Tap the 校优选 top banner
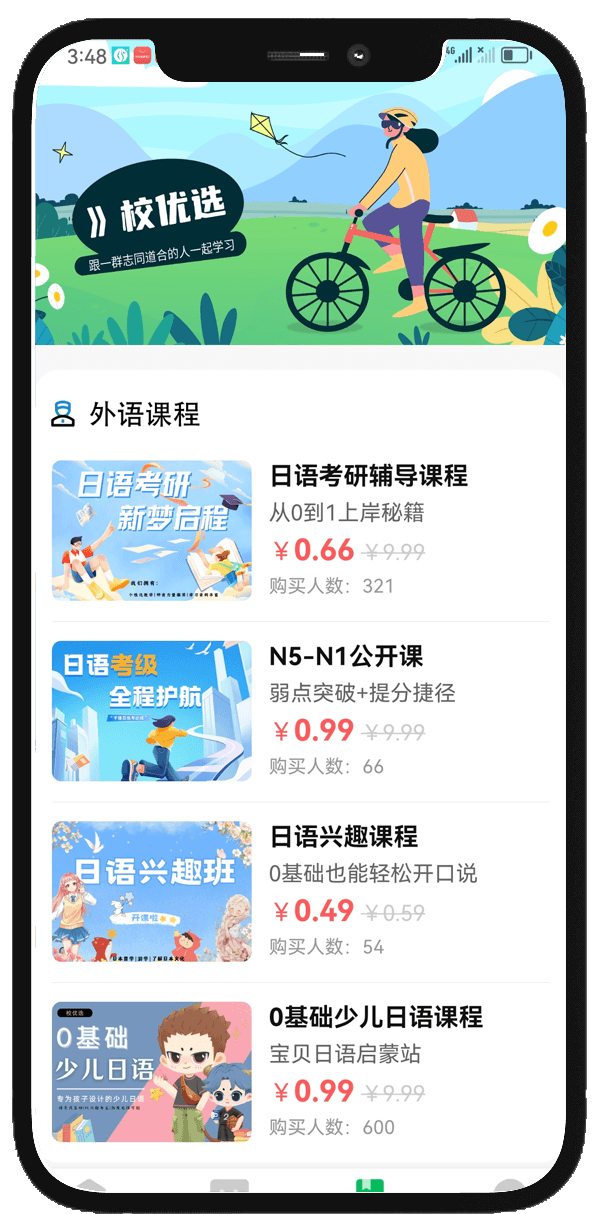This screenshot has height=1214, width=600. click(x=300, y=215)
